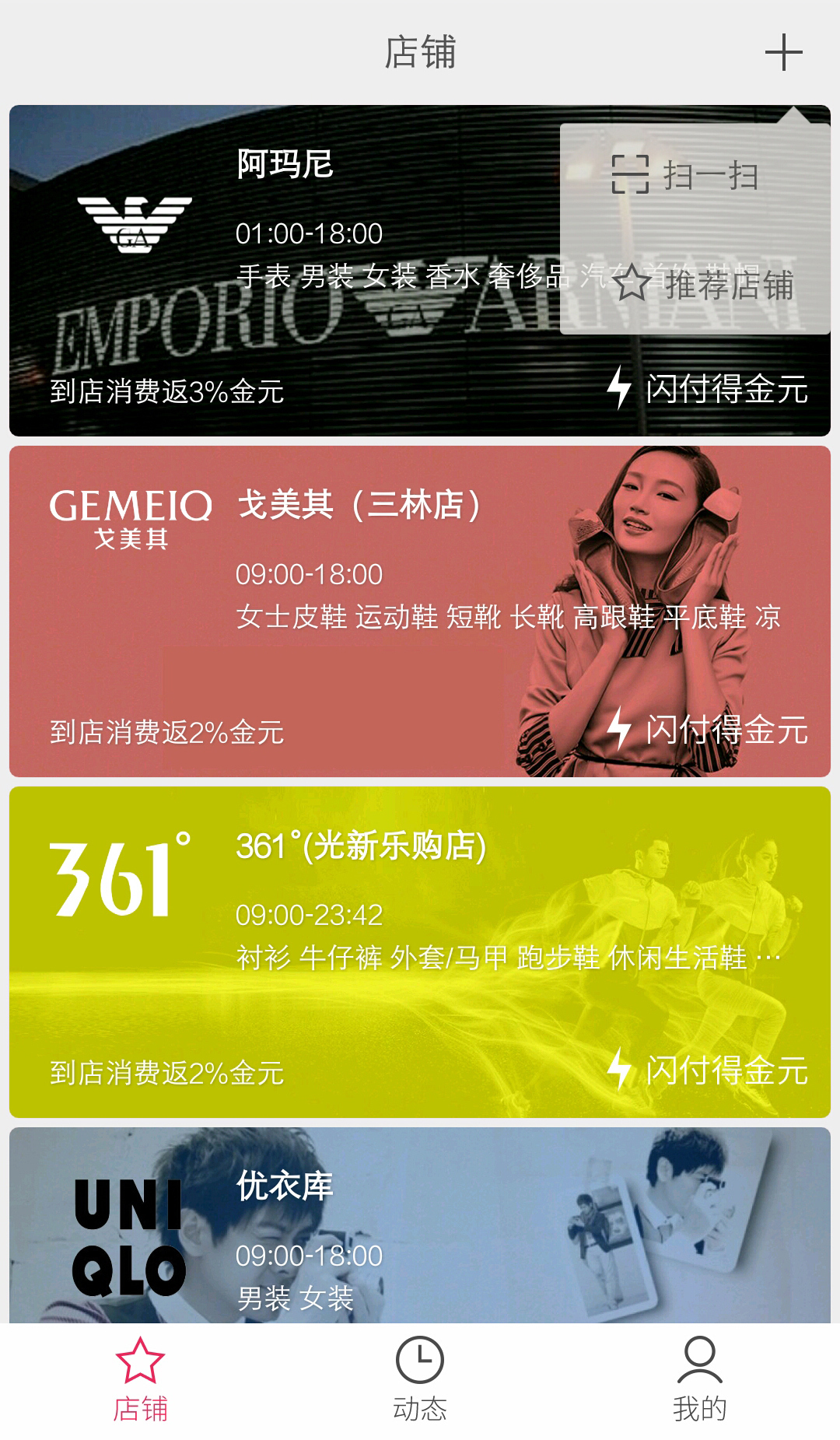Select 扫一扫 scan option
840x1440 pixels.
[686, 175]
